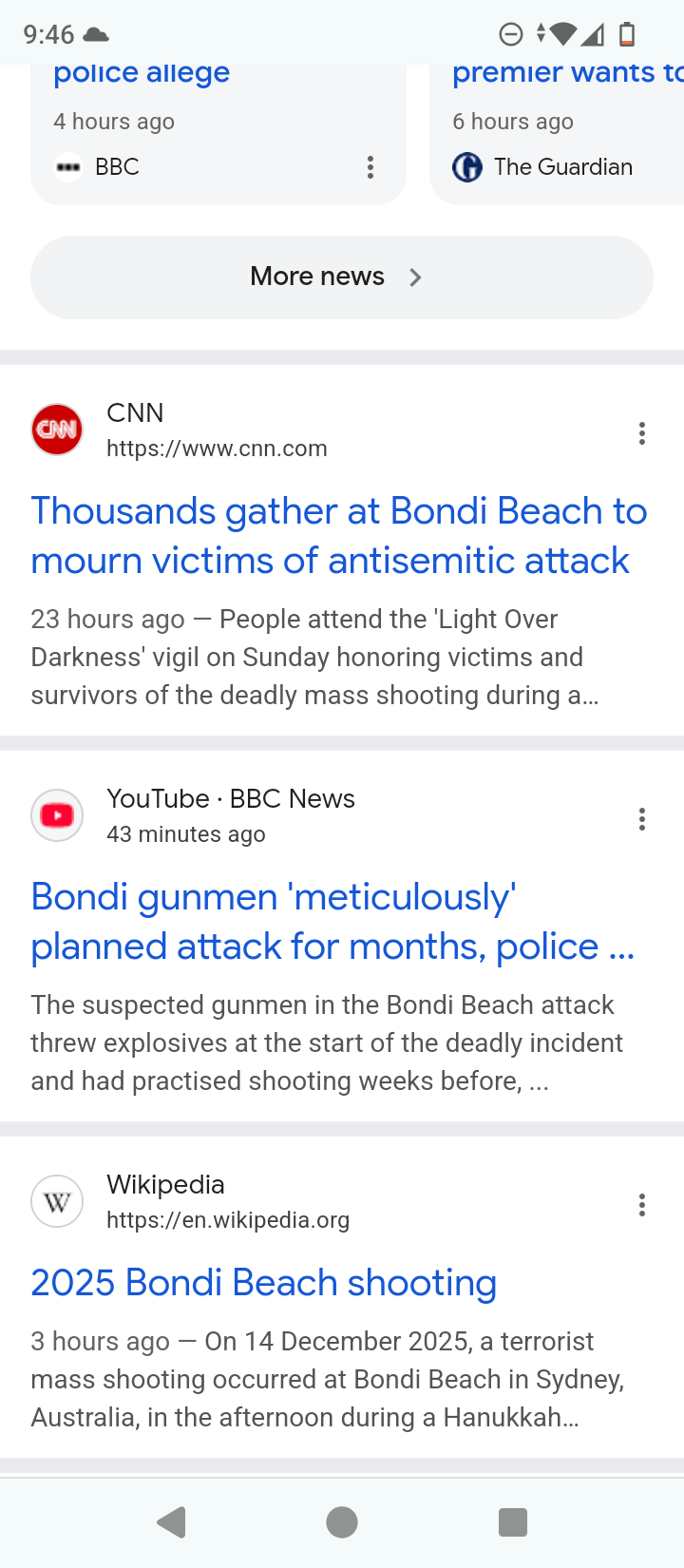This screenshot has width=684, height=1568.
Task: Open The Guardian news card
Action: click(560, 124)
